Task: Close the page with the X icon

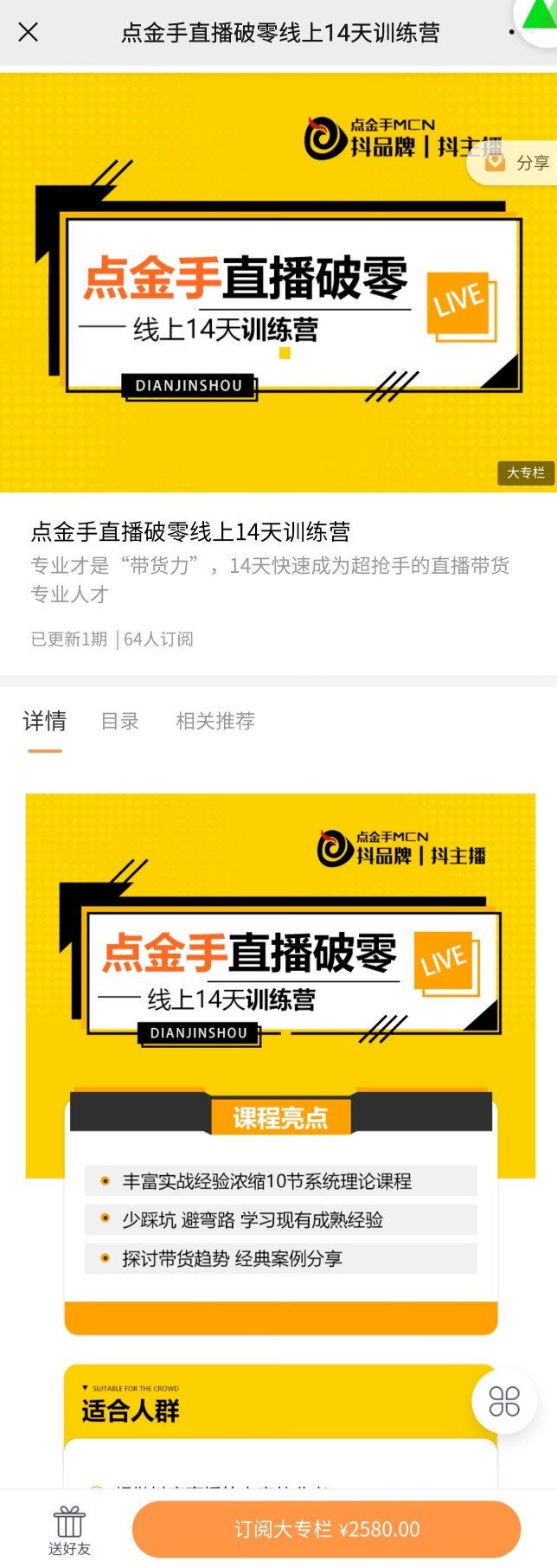Action: coord(28,33)
